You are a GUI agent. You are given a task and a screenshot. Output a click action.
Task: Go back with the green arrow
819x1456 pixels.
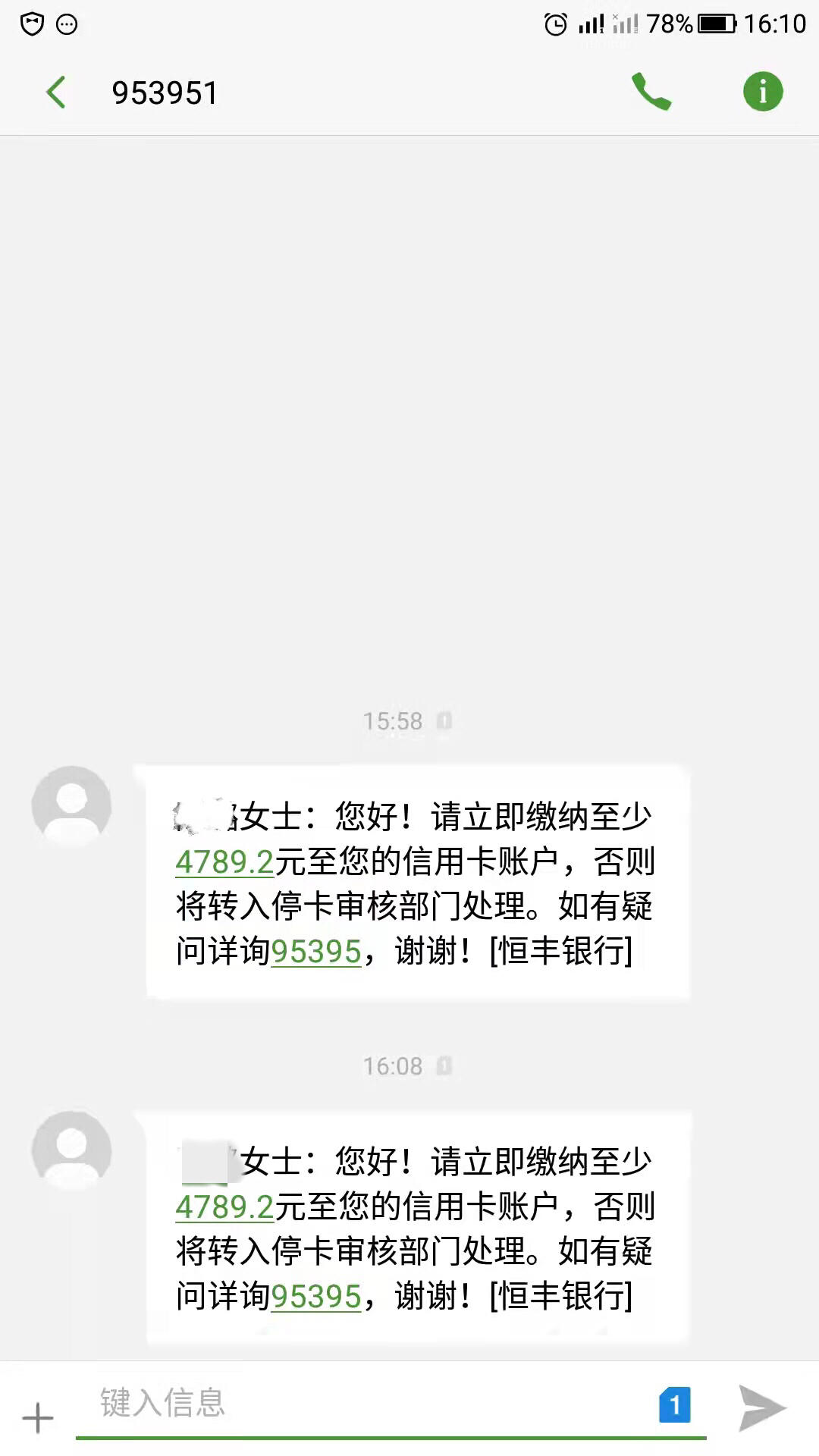pyautogui.click(x=56, y=93)
